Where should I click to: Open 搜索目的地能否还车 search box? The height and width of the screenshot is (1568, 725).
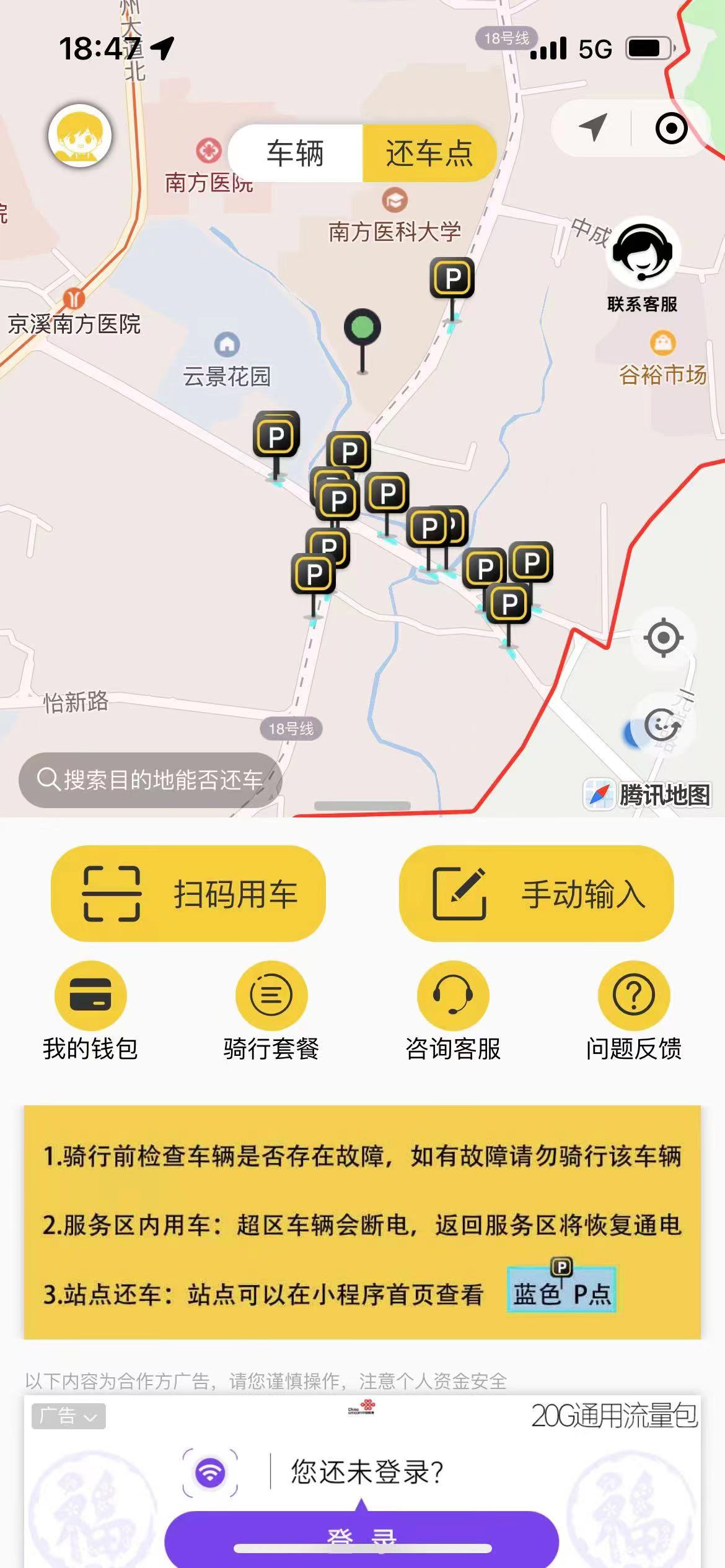[x=151, y=780]
